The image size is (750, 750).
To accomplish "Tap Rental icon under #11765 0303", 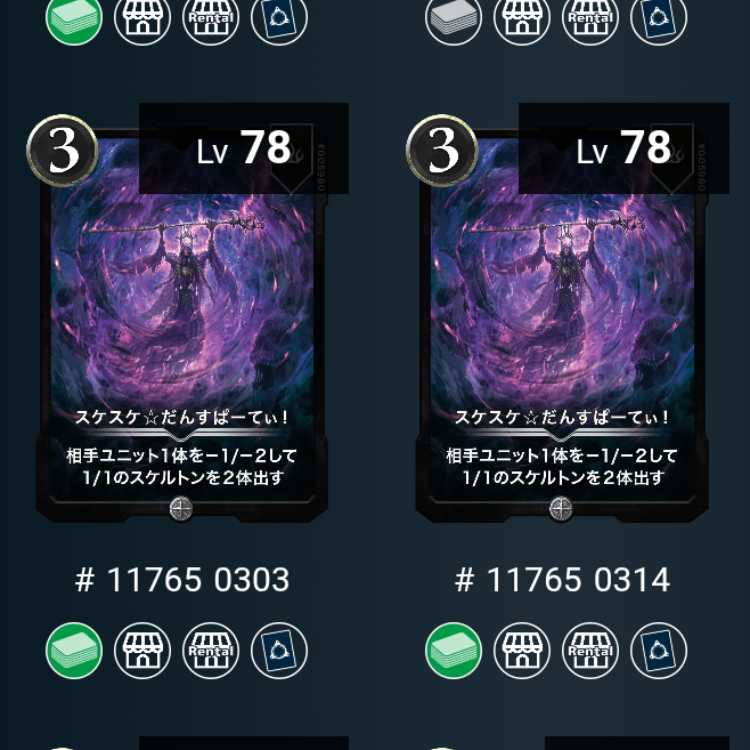I will pyautogui.click(x=210, y=650).
